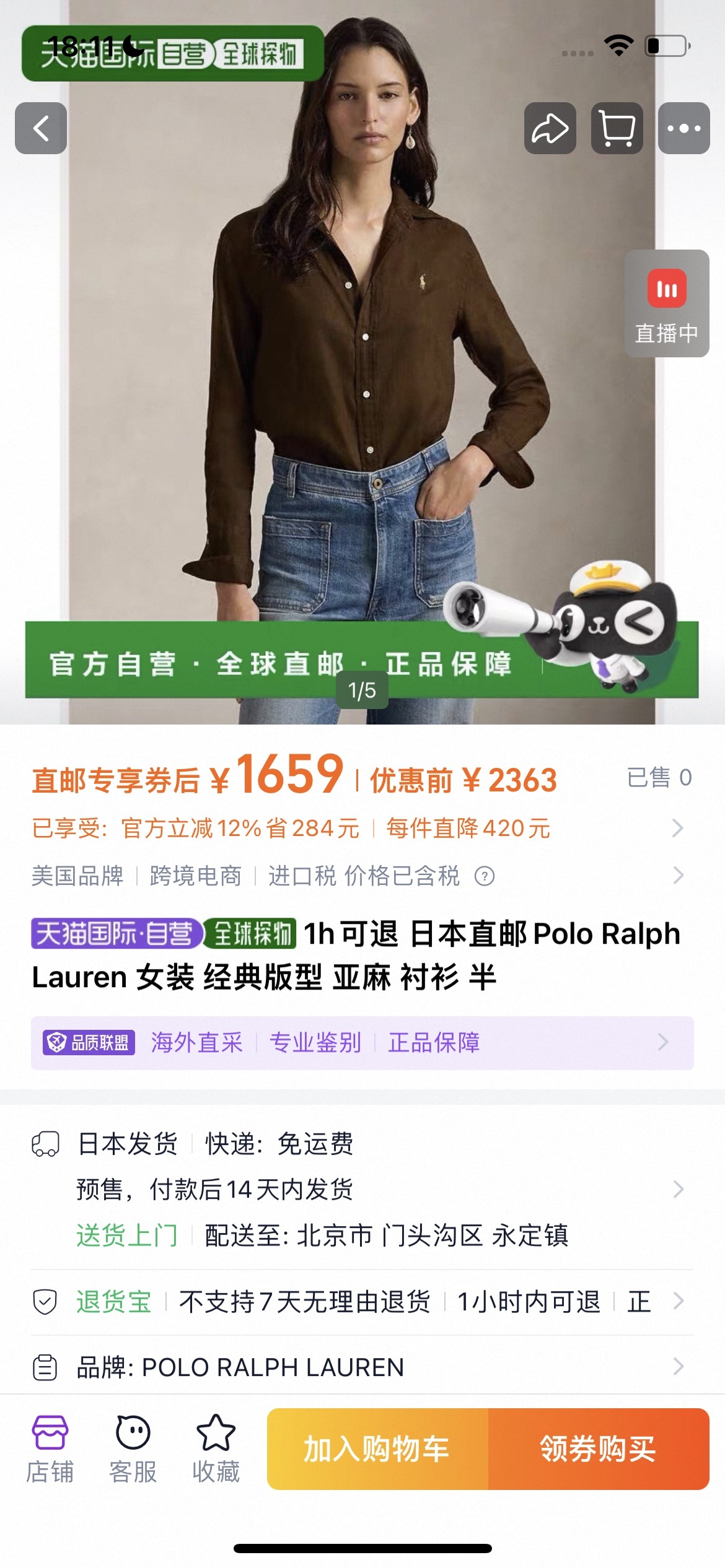Go back to the previous page
The height and width of the screenshot is (1568, 725).
(x=41, y=128)
